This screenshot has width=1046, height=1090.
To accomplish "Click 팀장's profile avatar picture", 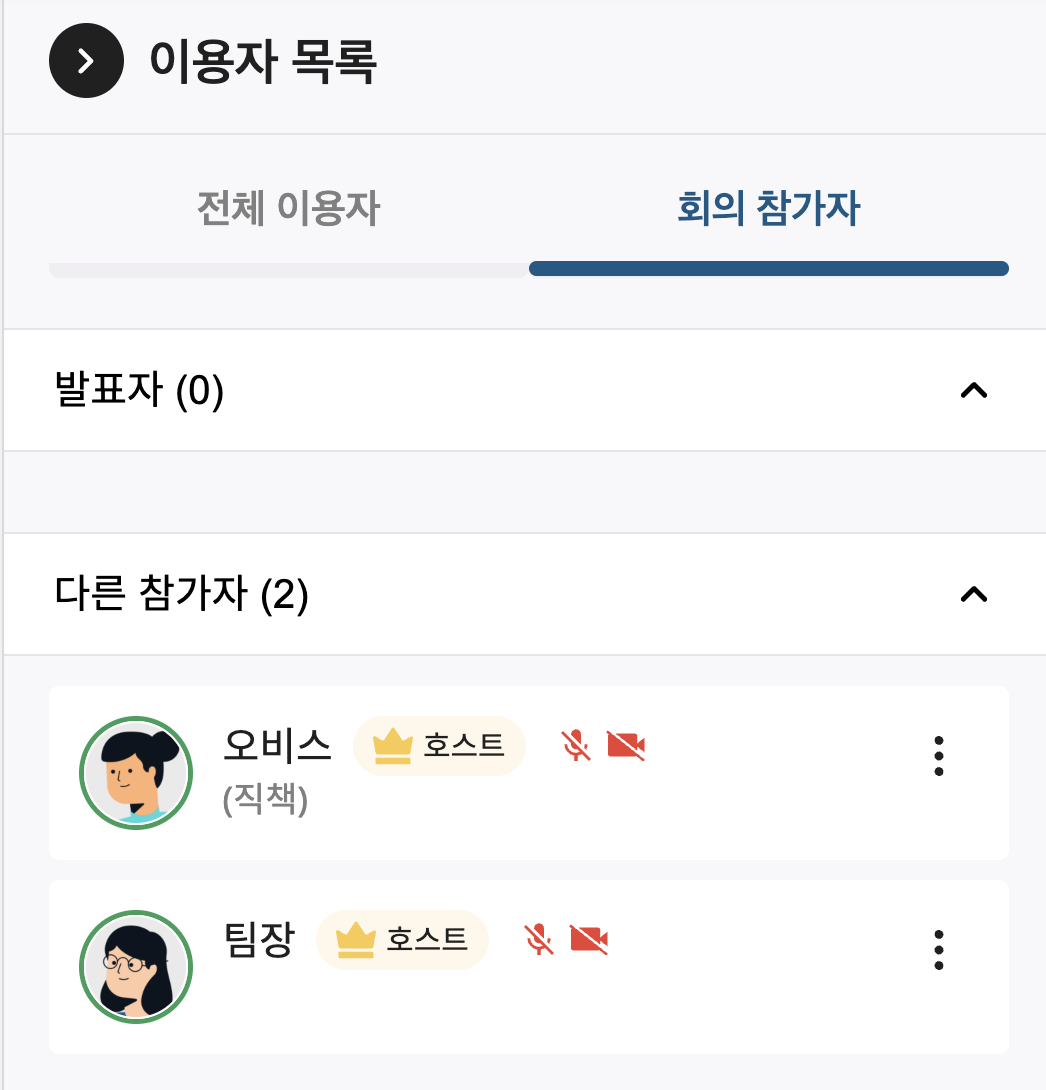I will pos(136,966).
